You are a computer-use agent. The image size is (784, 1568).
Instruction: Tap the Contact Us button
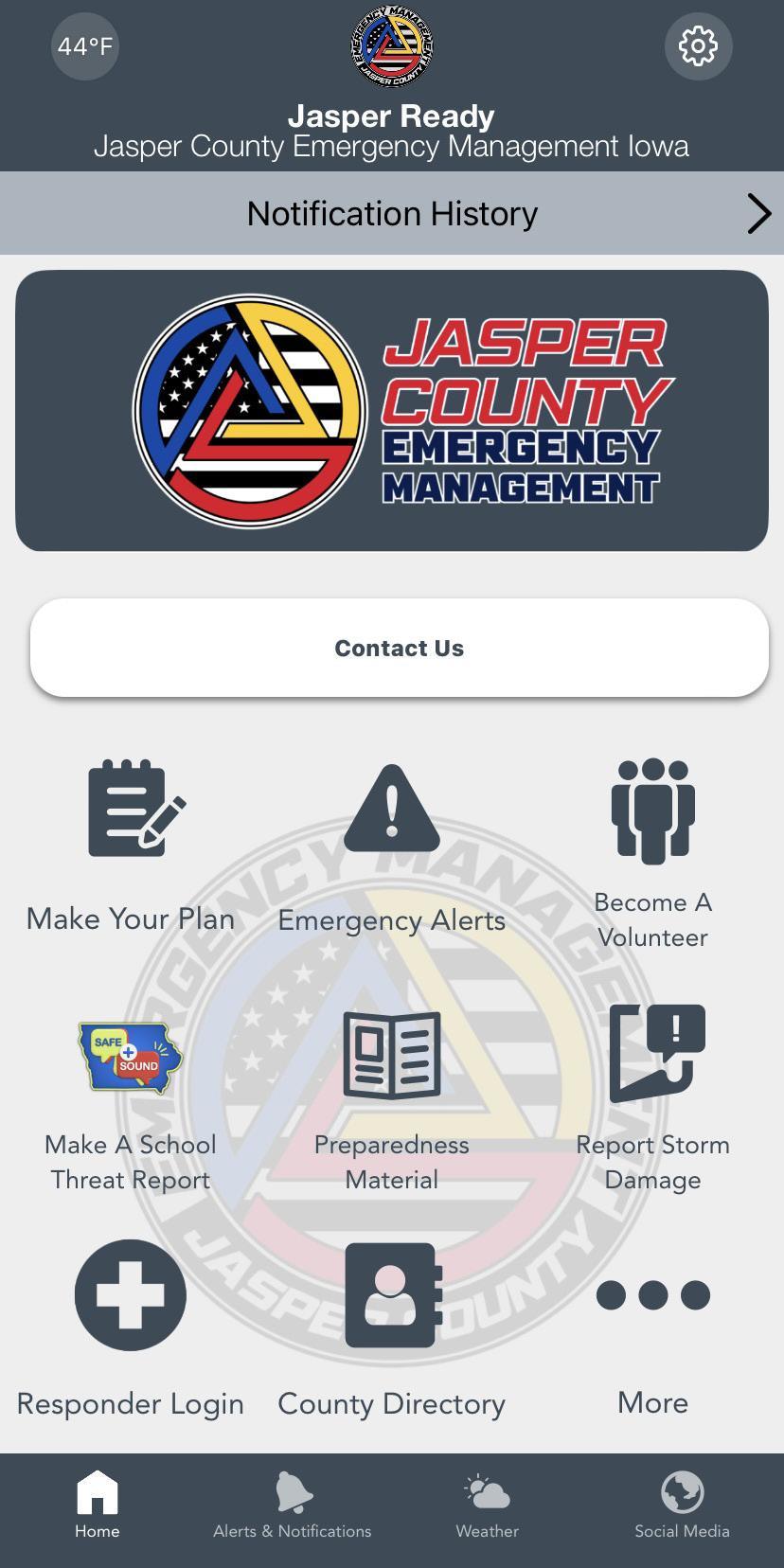399,649
